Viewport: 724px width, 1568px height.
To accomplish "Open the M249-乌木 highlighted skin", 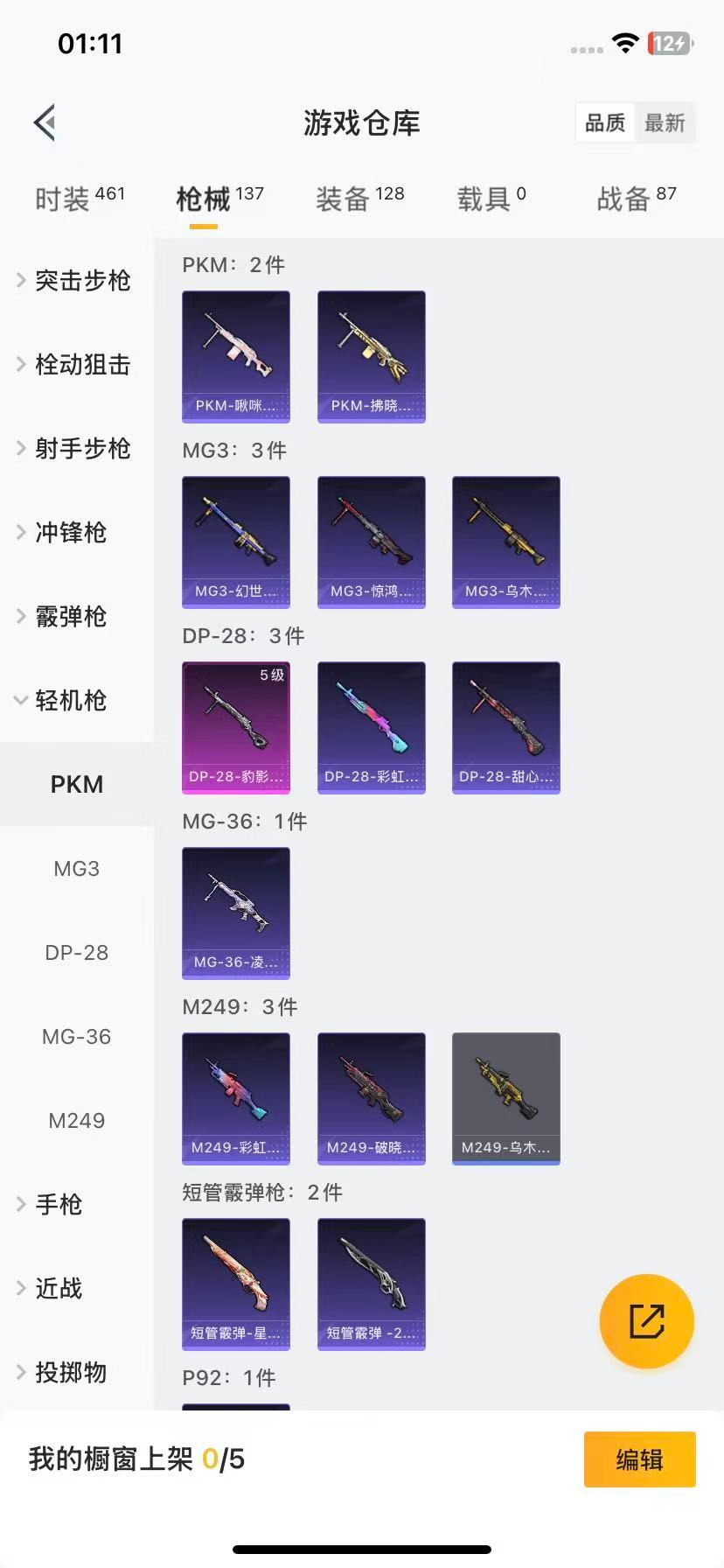I will (x=505, y=1098).
